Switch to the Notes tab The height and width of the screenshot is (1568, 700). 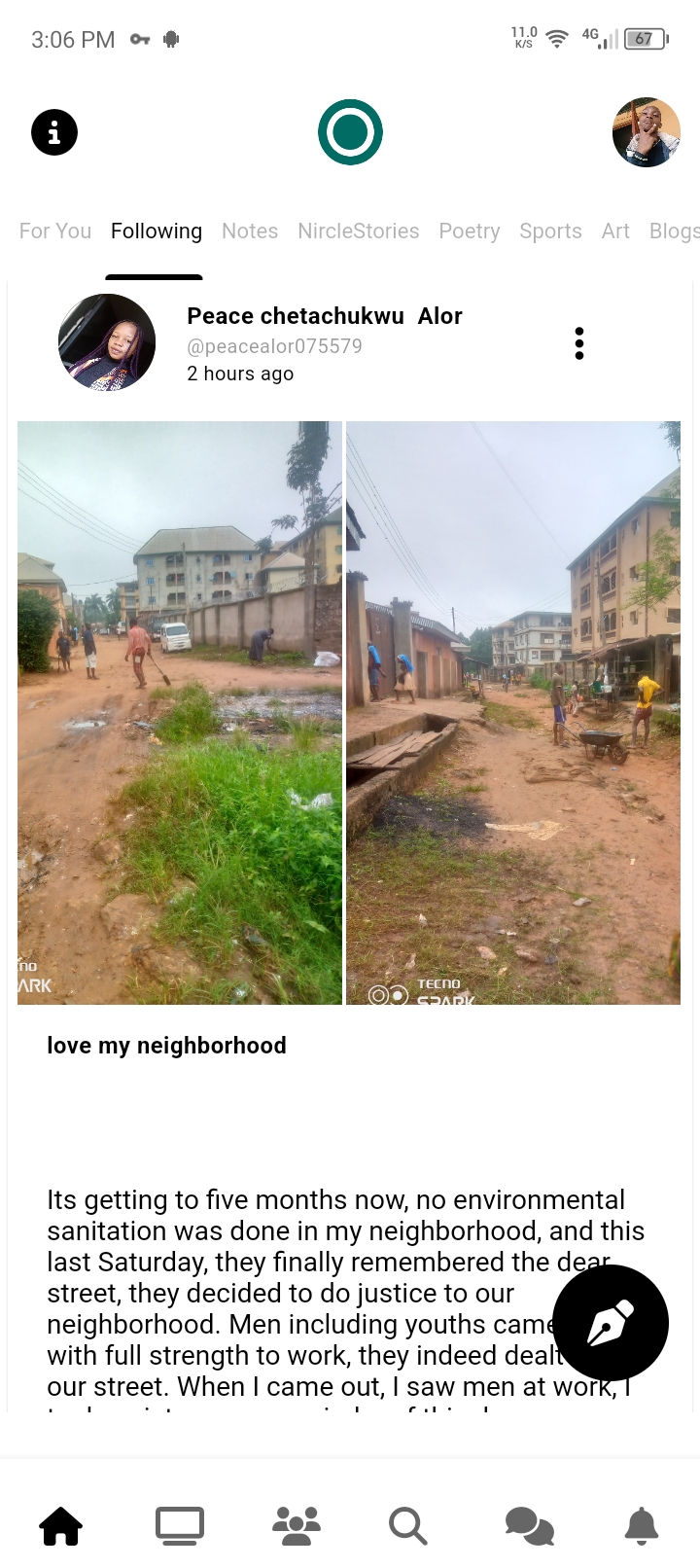[x=250, y=232]
